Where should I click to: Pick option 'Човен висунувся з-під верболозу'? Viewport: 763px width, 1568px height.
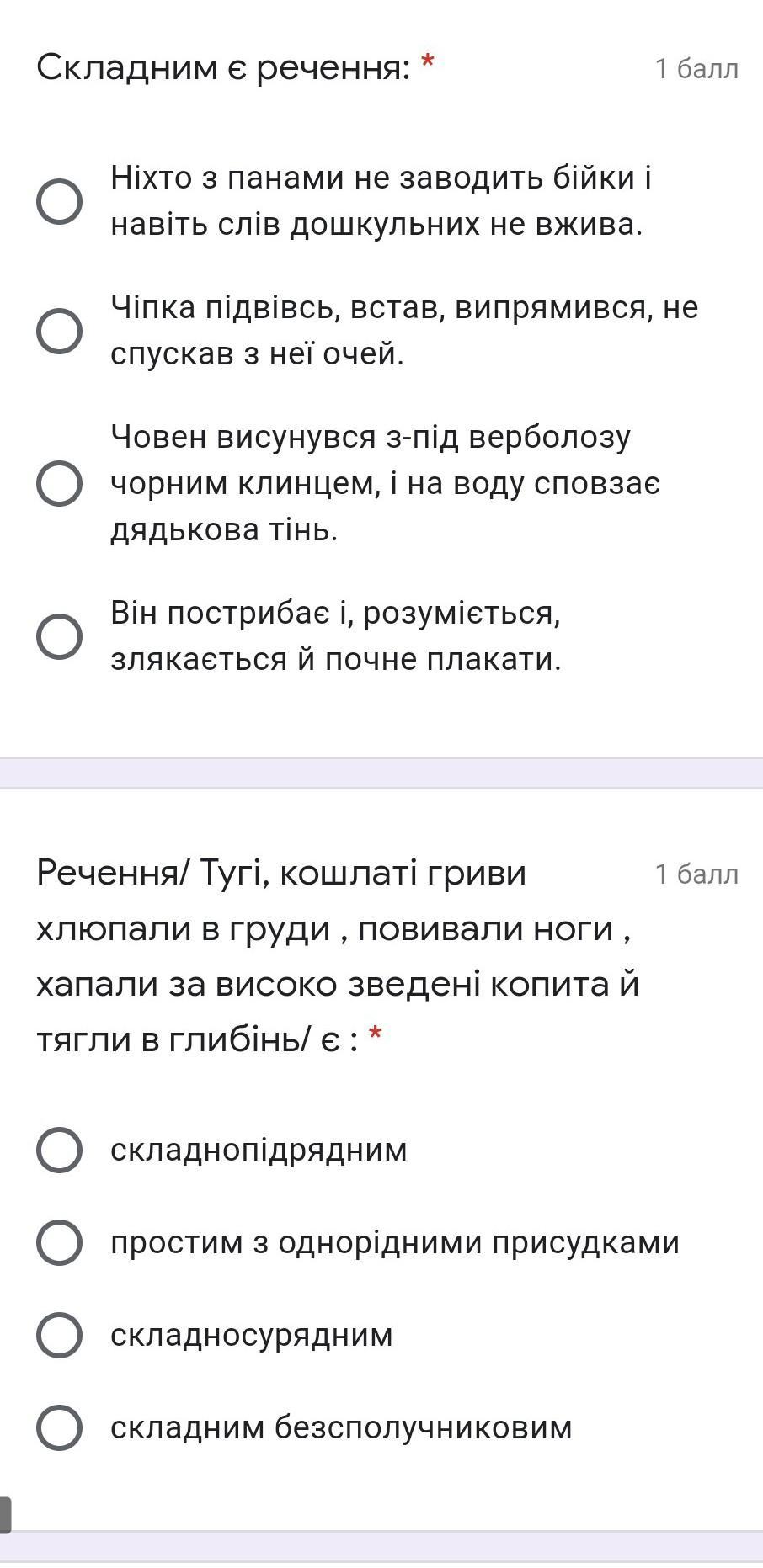(59, 483)
